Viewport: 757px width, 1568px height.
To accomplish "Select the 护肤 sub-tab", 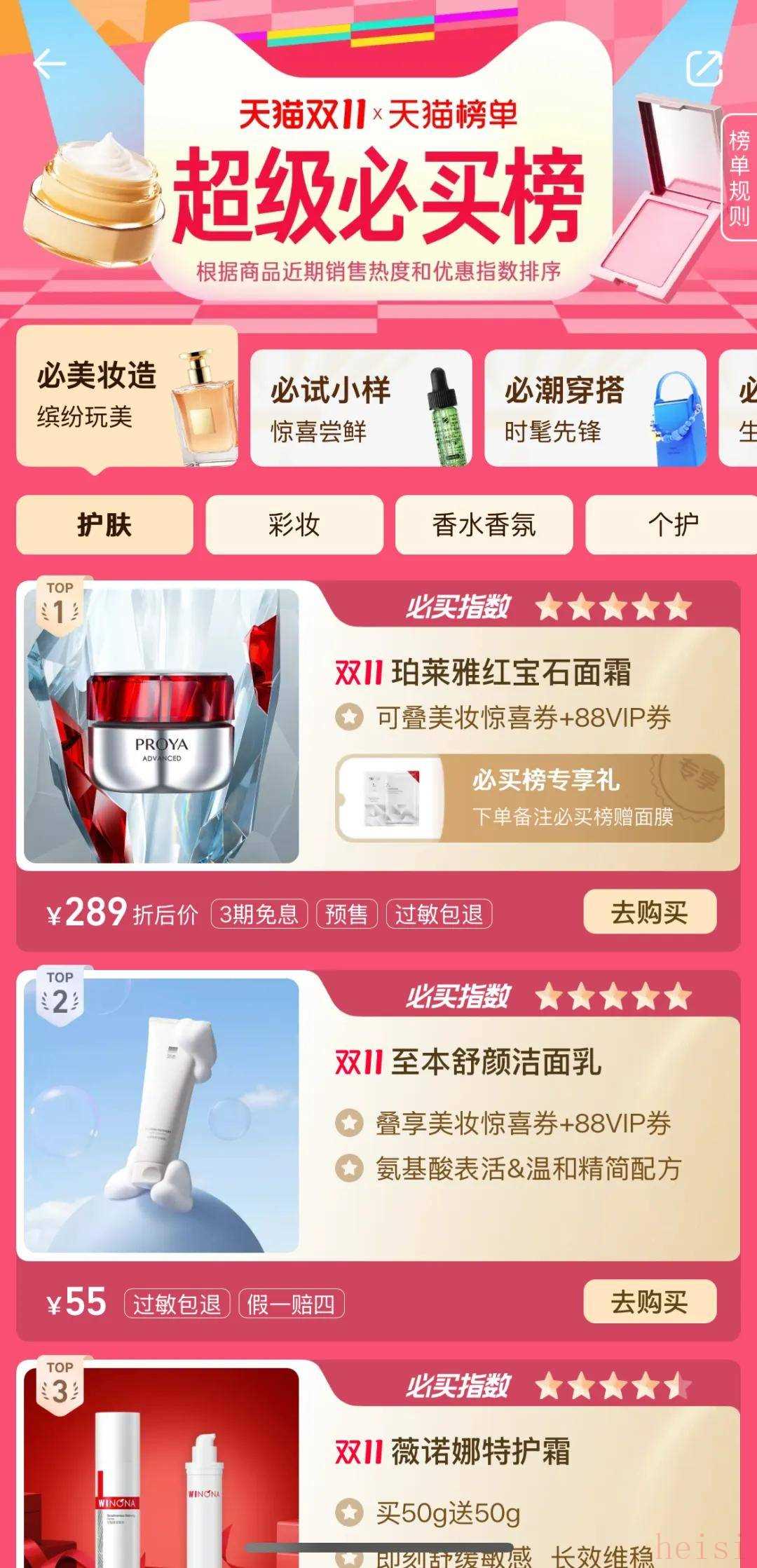I will pyautogui.click(x=104, y=525).
